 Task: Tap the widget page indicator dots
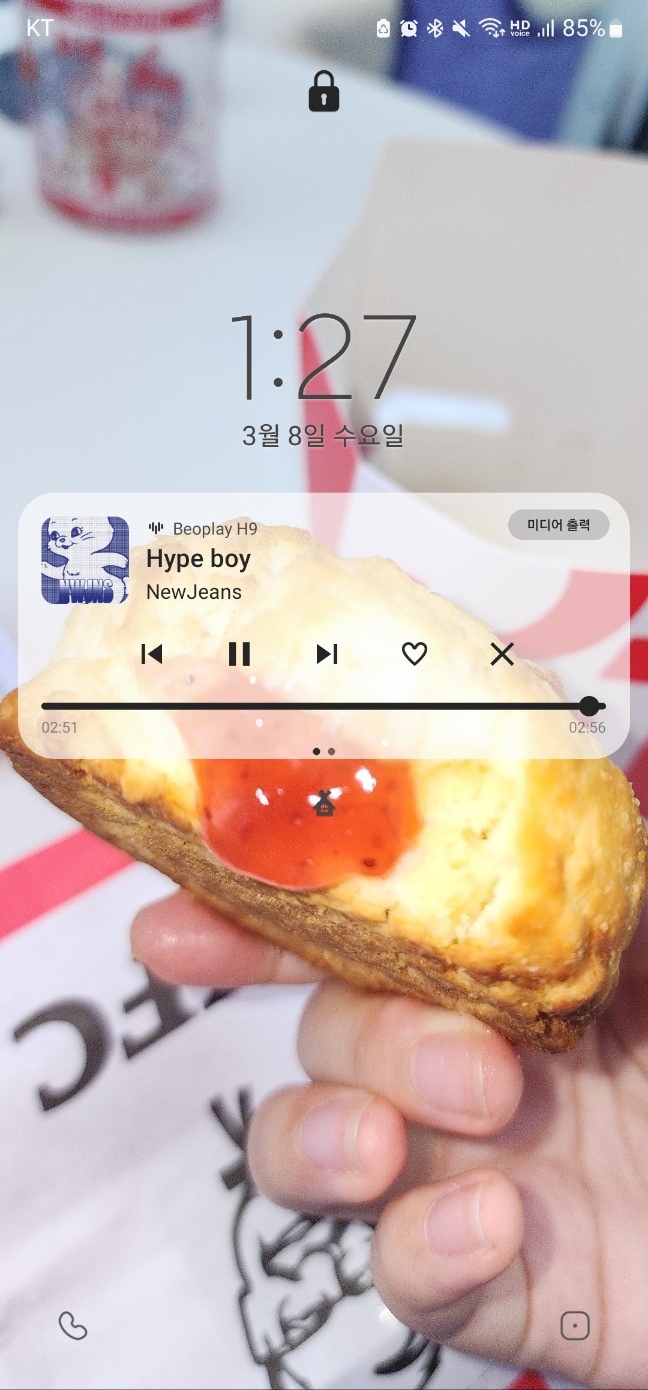pyautogui.click(x=324, y=750)
